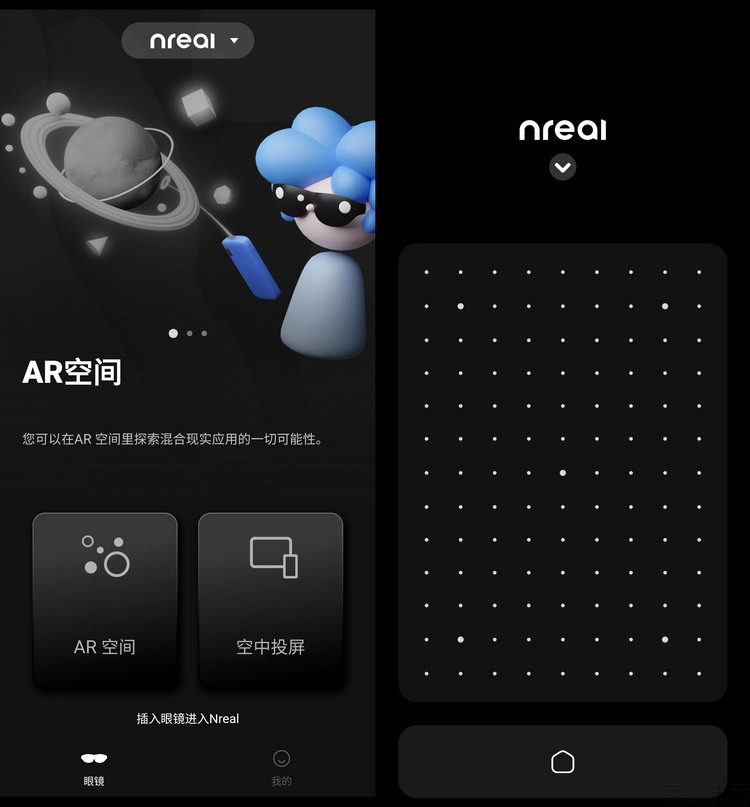This screenshot has width=750, height=807.
Task: Open the nreal dropdown at top
Action: click(188, 41)
